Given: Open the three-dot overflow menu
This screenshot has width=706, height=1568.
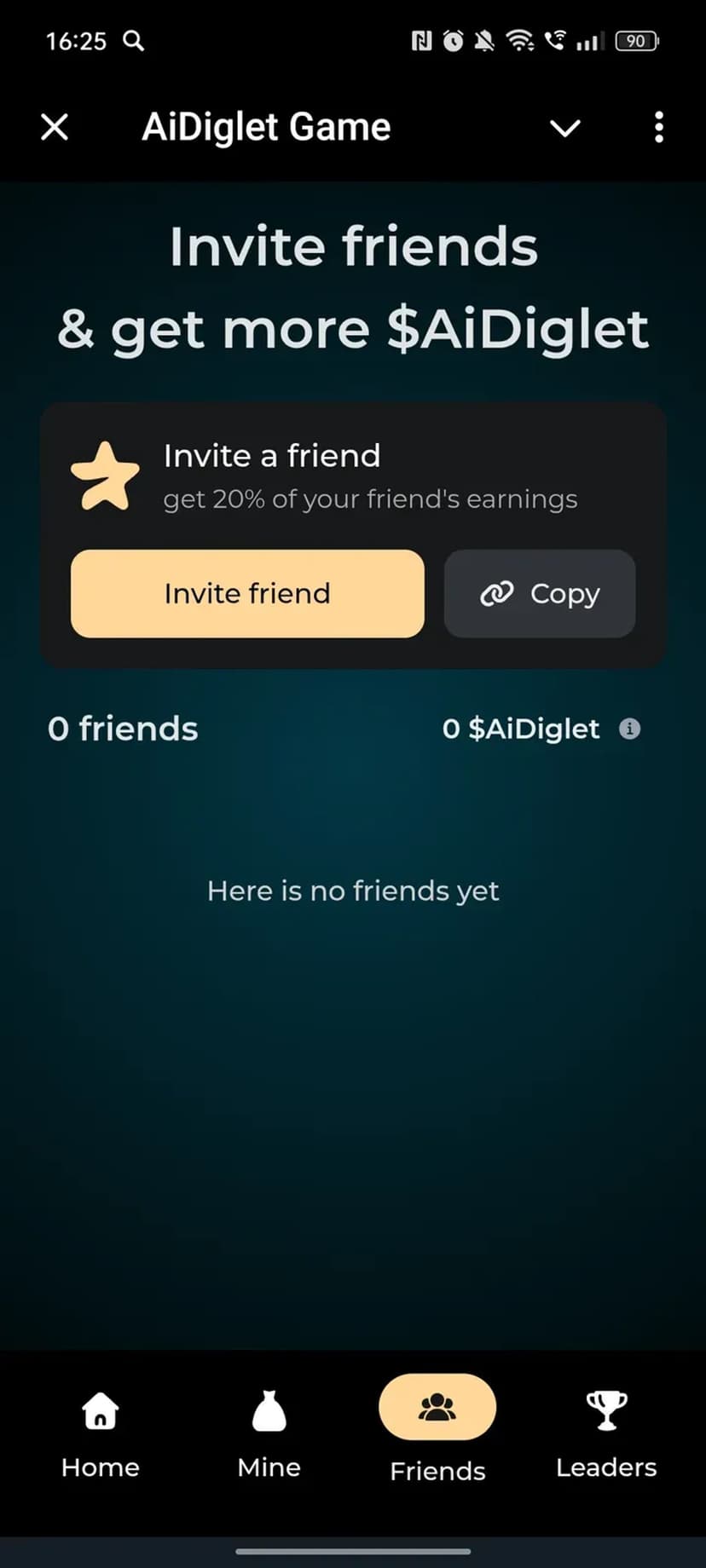Looking at the screenshot, I should coord(658,128).
